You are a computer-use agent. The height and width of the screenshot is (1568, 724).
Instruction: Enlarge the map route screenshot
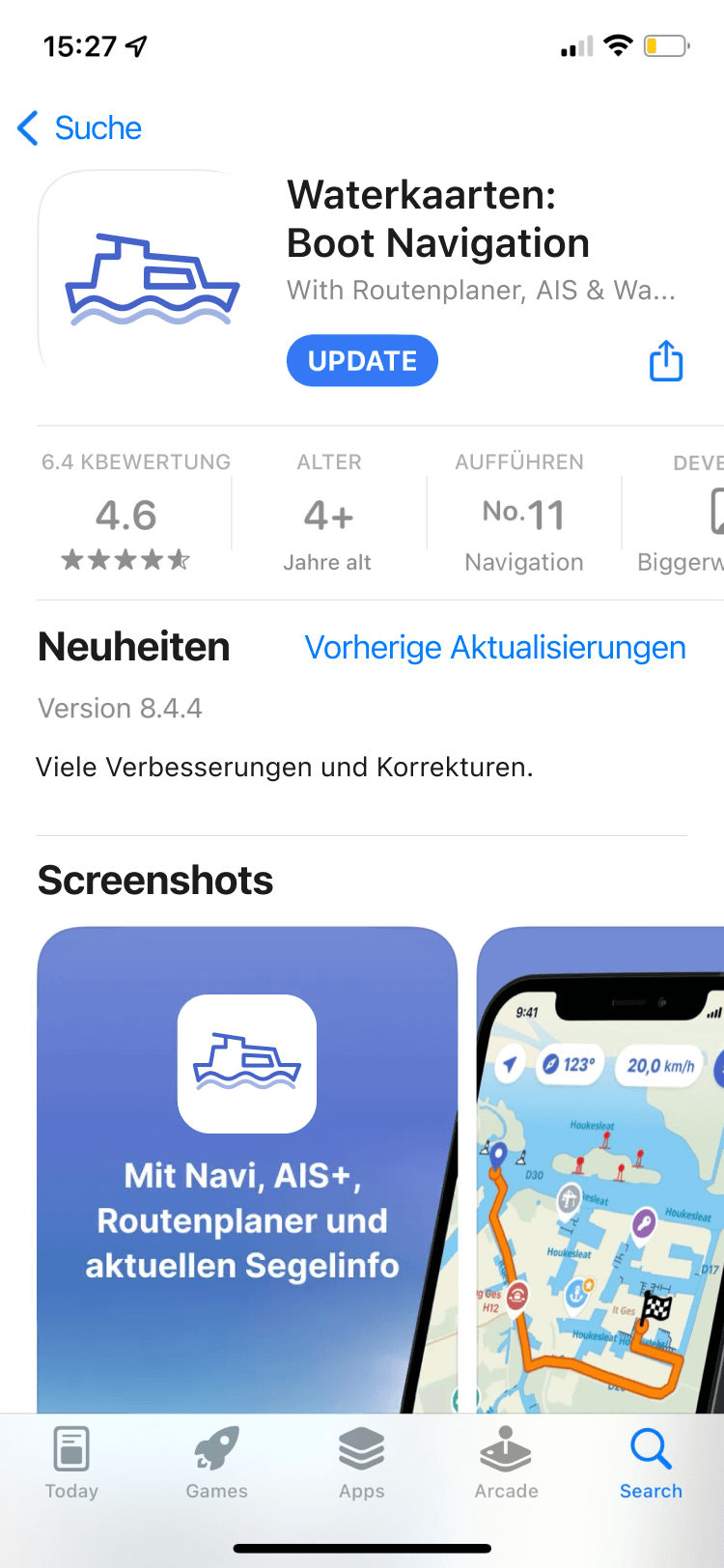(x=600, y=1168)
